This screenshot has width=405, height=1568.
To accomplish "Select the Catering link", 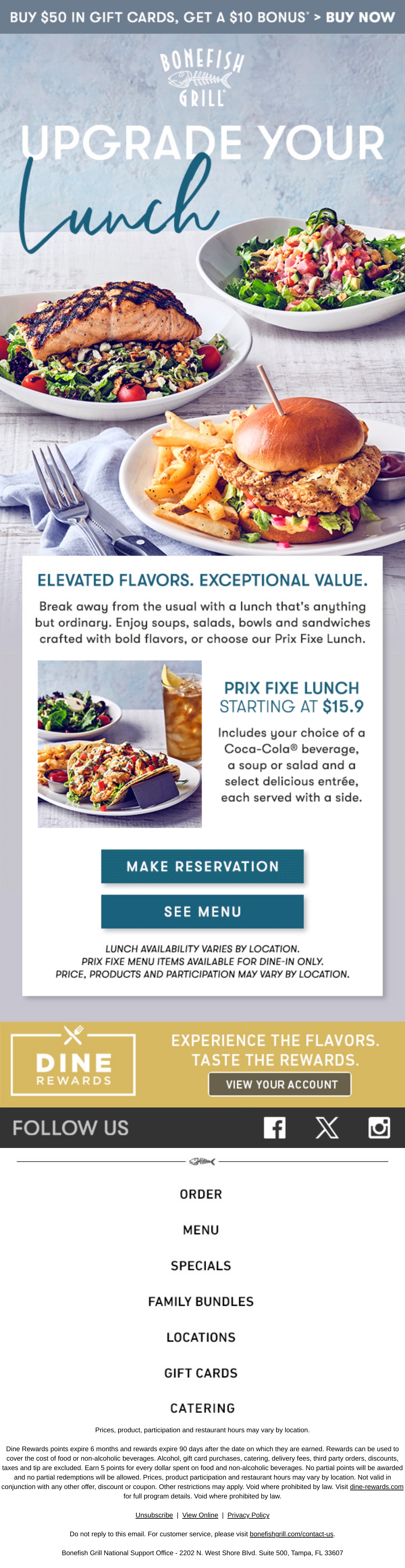I will (202, 1408).
